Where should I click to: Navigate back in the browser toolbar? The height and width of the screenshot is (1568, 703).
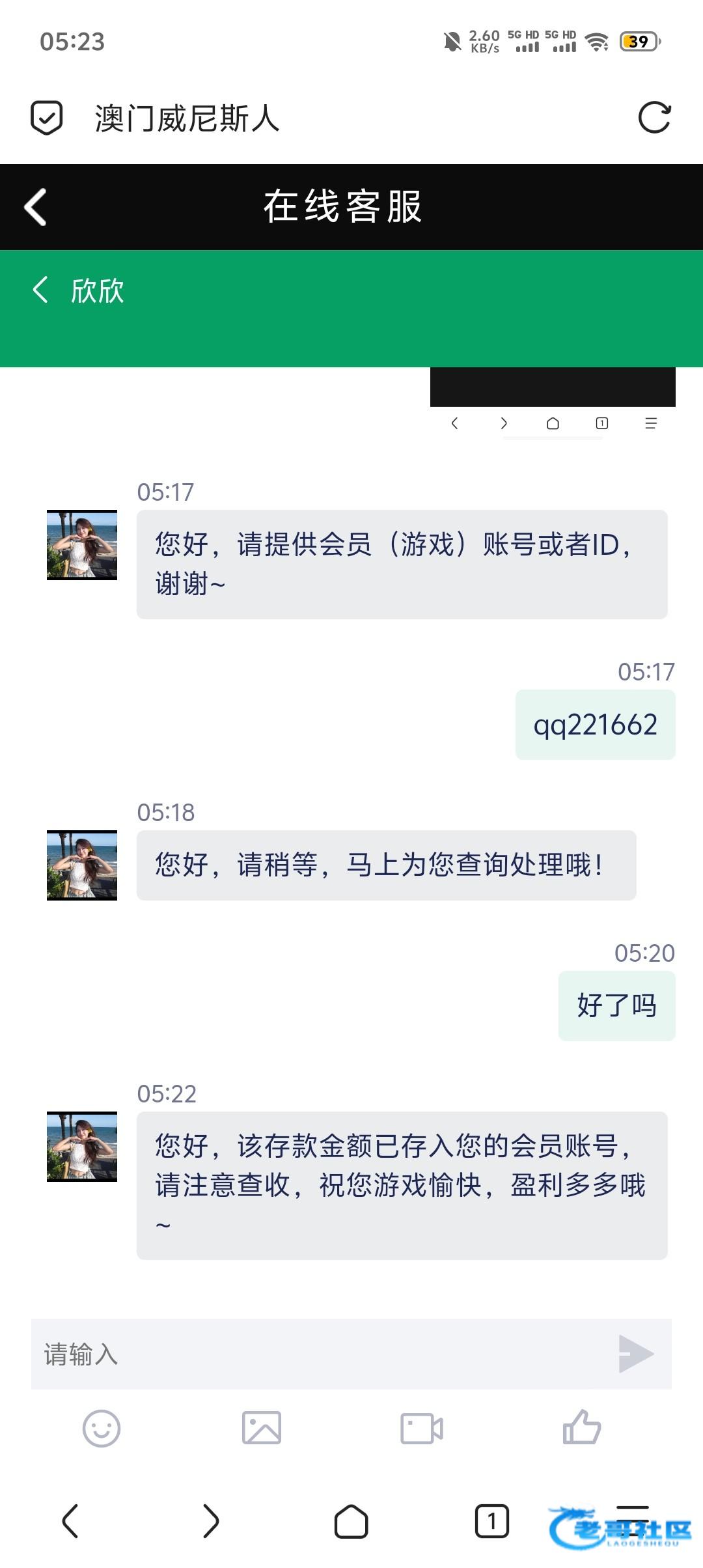click(70, 1522)
